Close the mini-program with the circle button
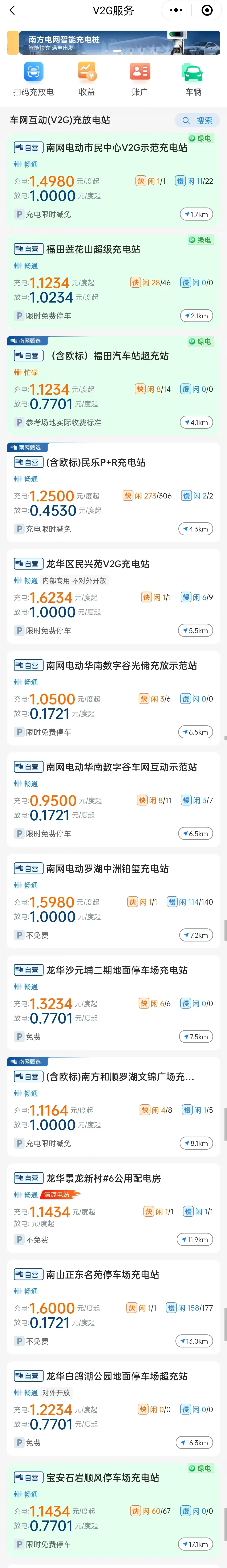227x1568 pixels. click(x=207, y=10)
